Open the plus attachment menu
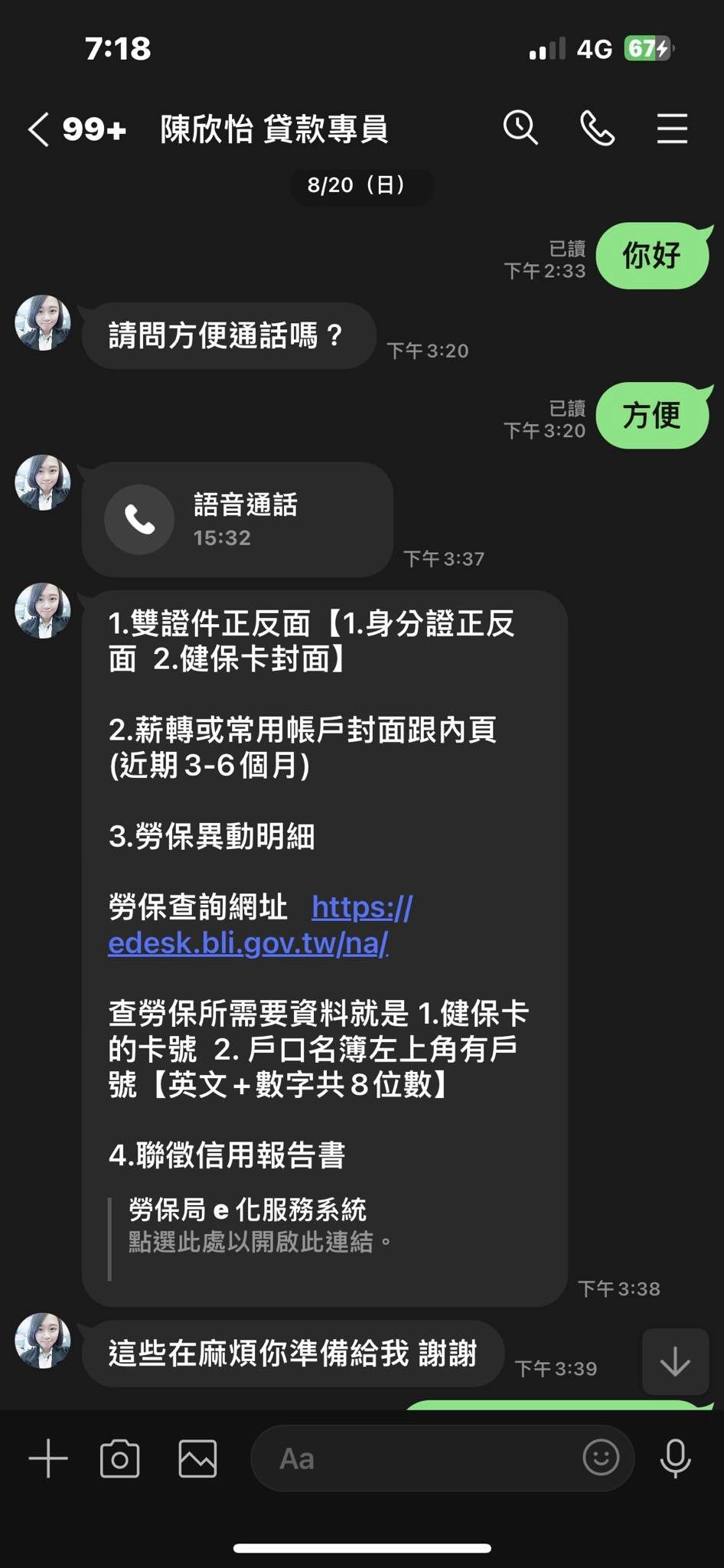724x1568 pixels. coord(48,1458)
